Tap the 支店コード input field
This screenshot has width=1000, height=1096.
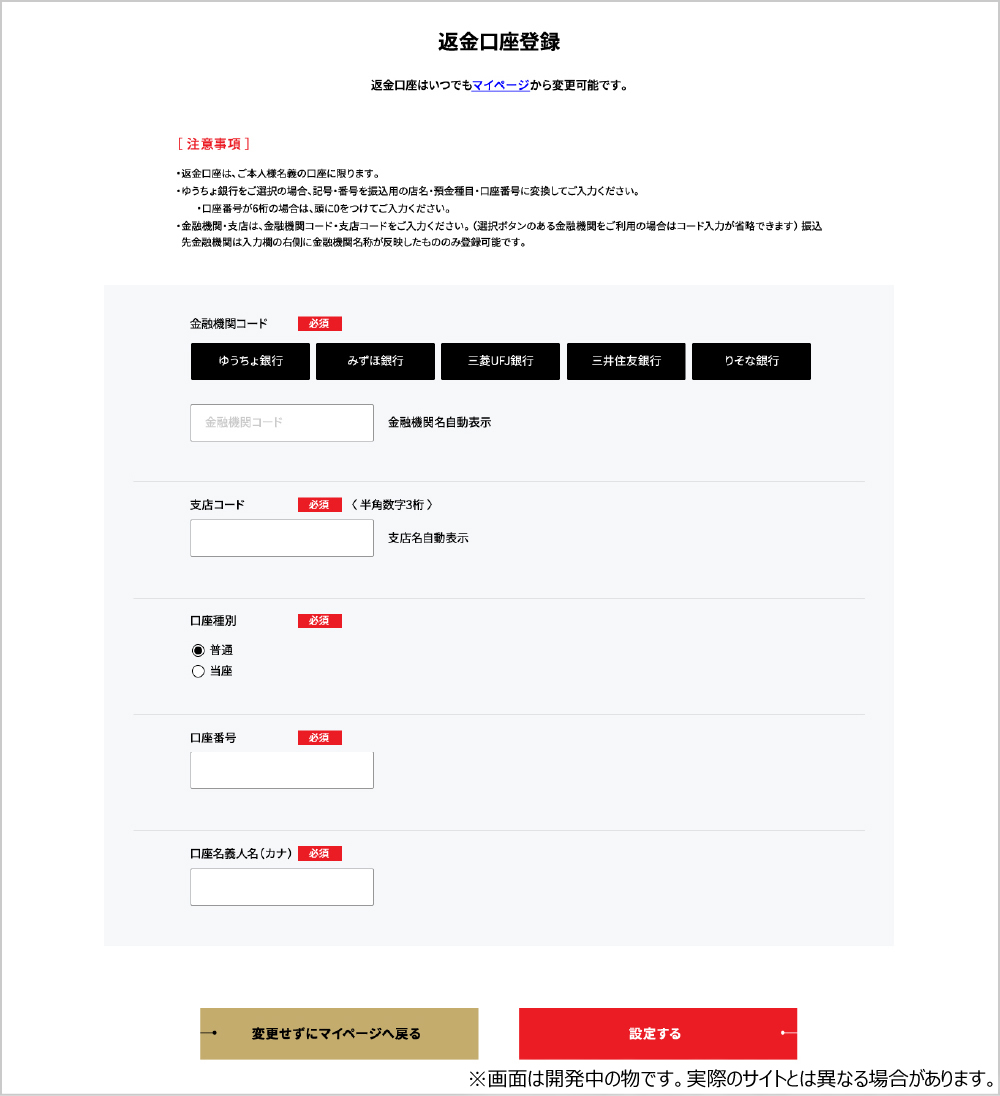(282, 538)
